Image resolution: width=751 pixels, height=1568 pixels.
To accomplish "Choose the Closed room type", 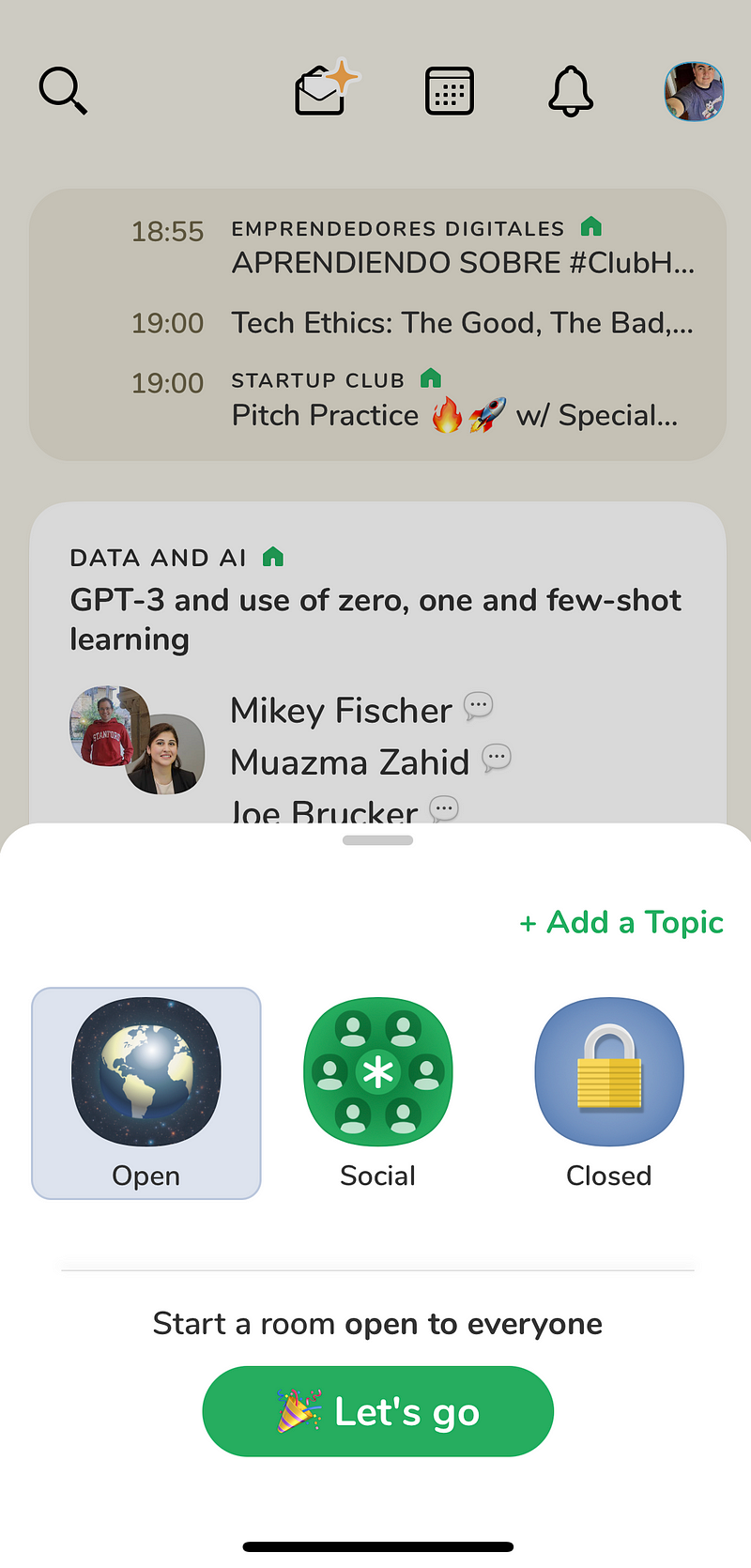I will click(x=608, y=1093).
